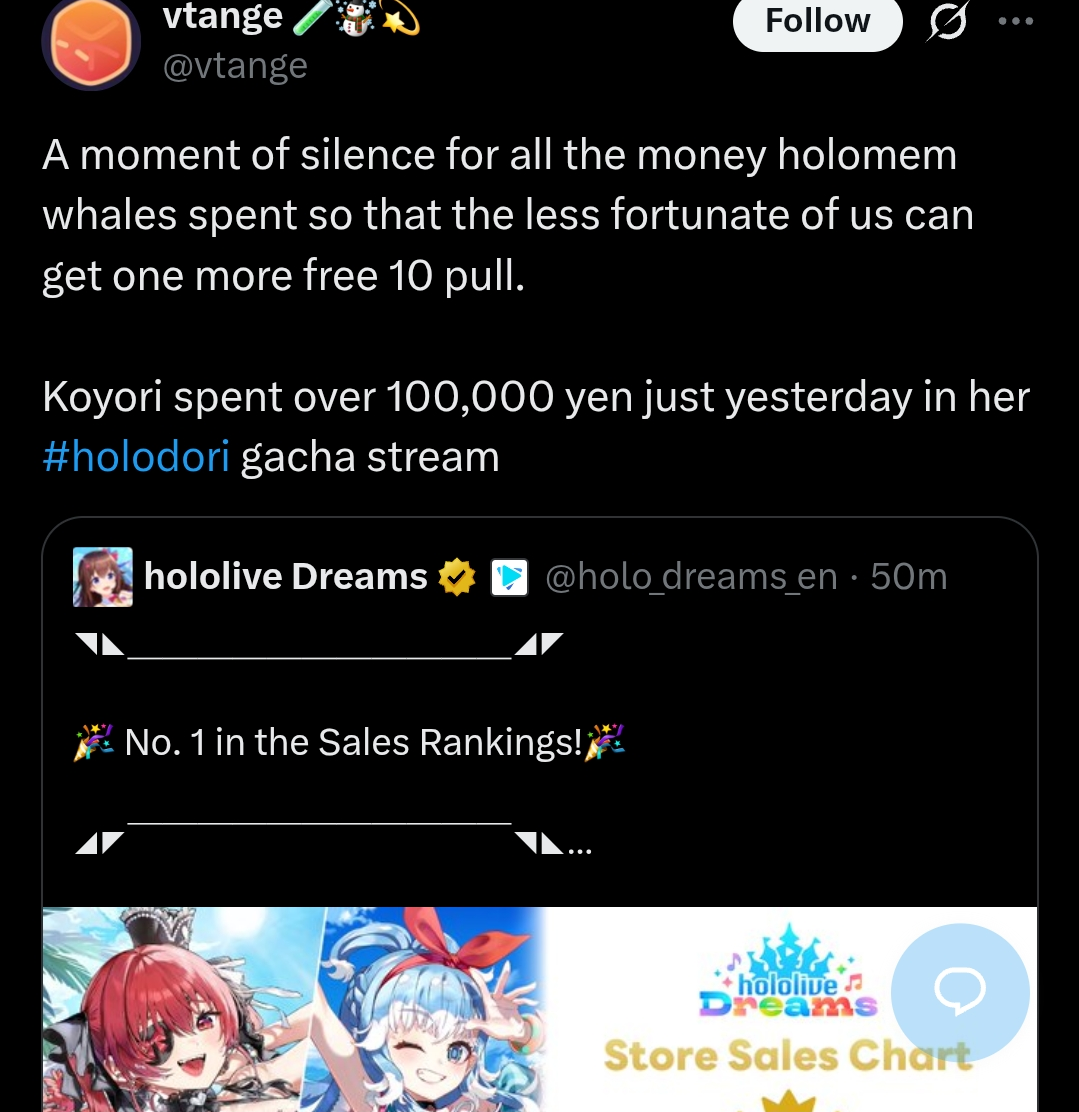Open the post's overflow menu
This screenshot has width=1079, height=1112.
[x=1015, y=21]
